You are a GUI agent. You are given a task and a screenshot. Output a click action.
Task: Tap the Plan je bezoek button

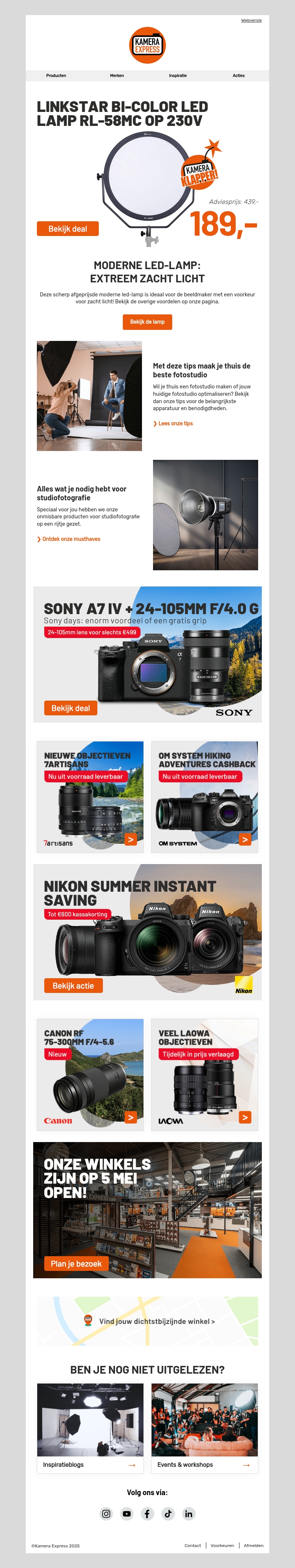click(76, 1264)
